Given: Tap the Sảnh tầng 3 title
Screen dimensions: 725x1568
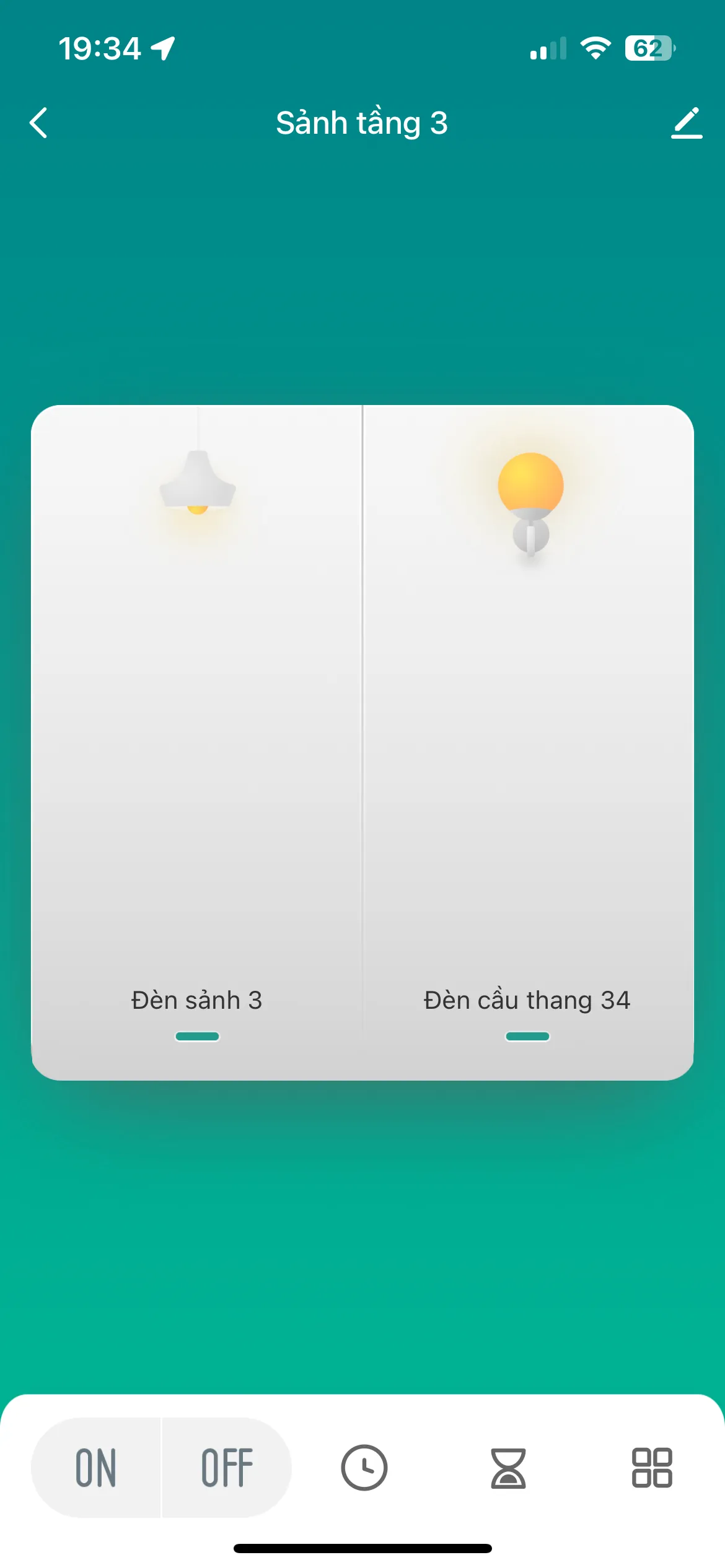Looking at the screenshot, I should point(362,123).
